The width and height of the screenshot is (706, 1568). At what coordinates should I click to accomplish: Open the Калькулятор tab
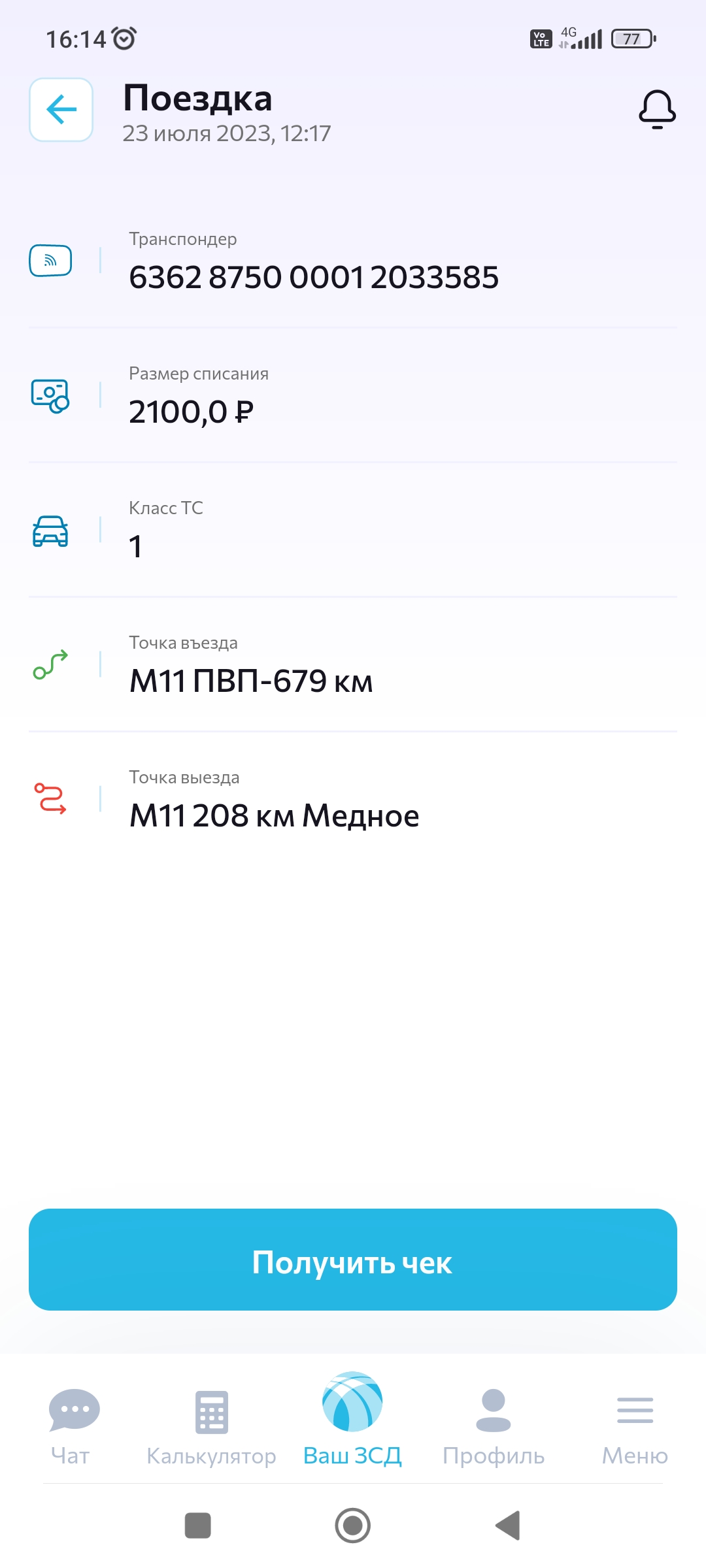click(211, 1428)
